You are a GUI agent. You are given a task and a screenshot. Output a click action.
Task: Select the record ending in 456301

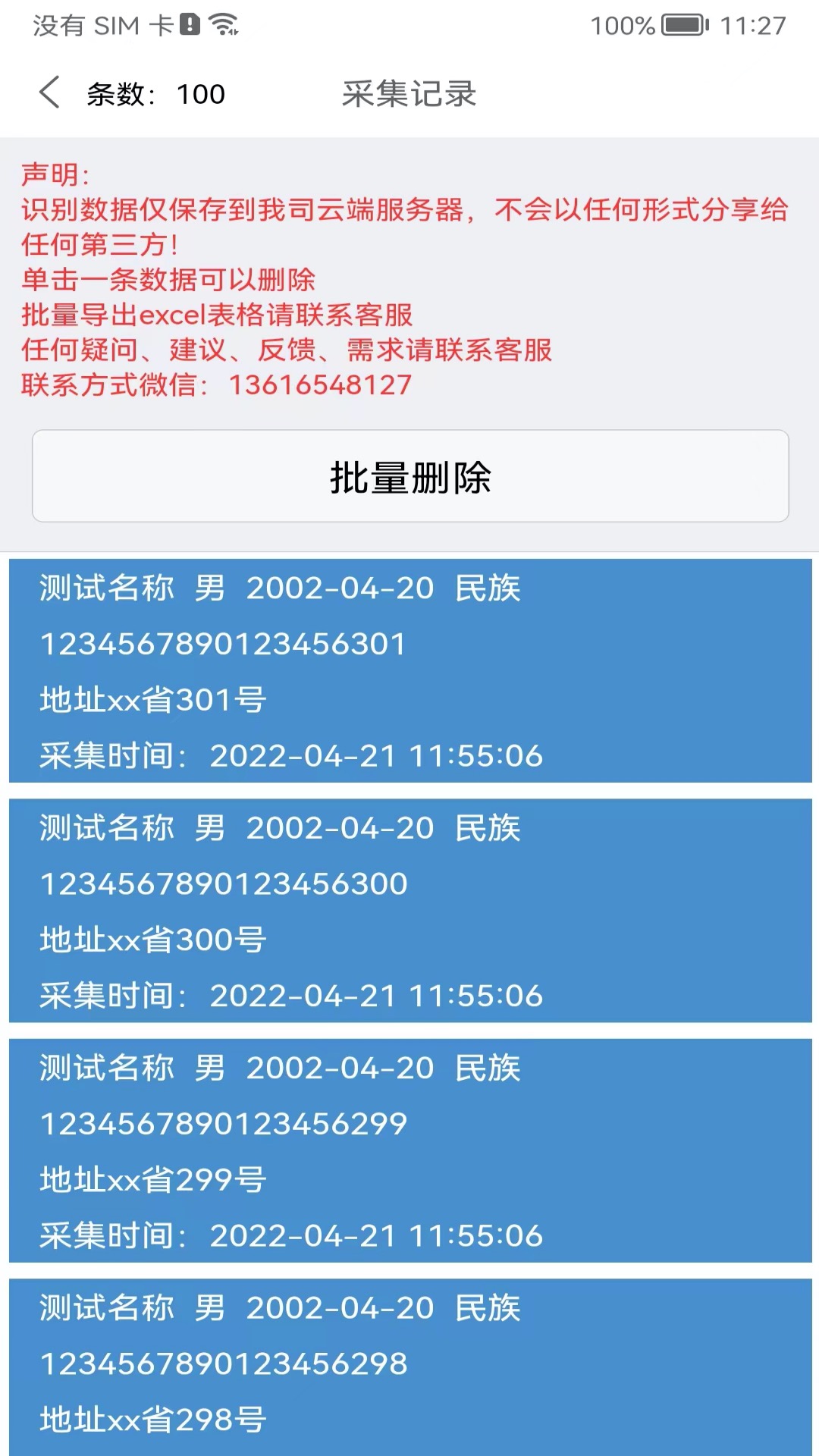(x=410, y=670)
